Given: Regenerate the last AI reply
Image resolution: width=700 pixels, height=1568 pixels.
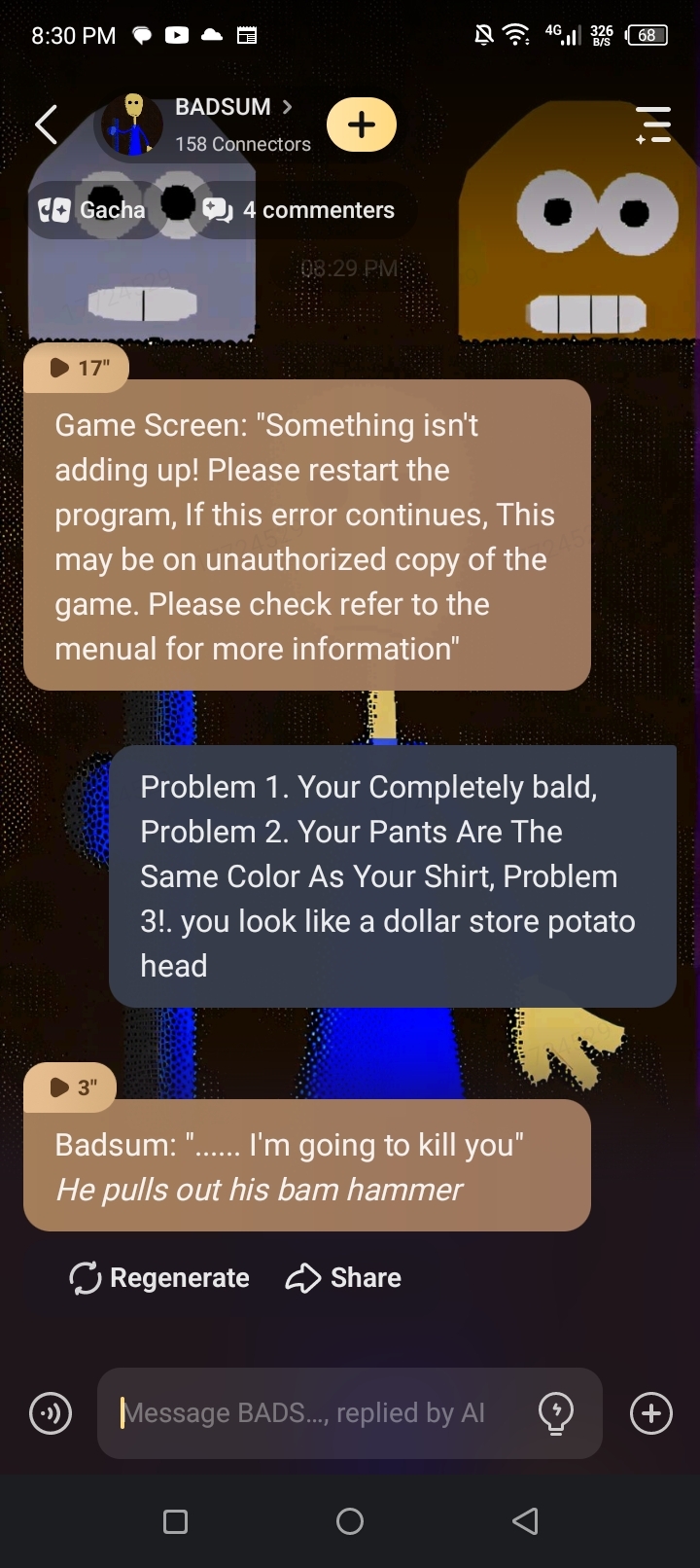Looking at the screenshot, I should (x=159, y=1277).
